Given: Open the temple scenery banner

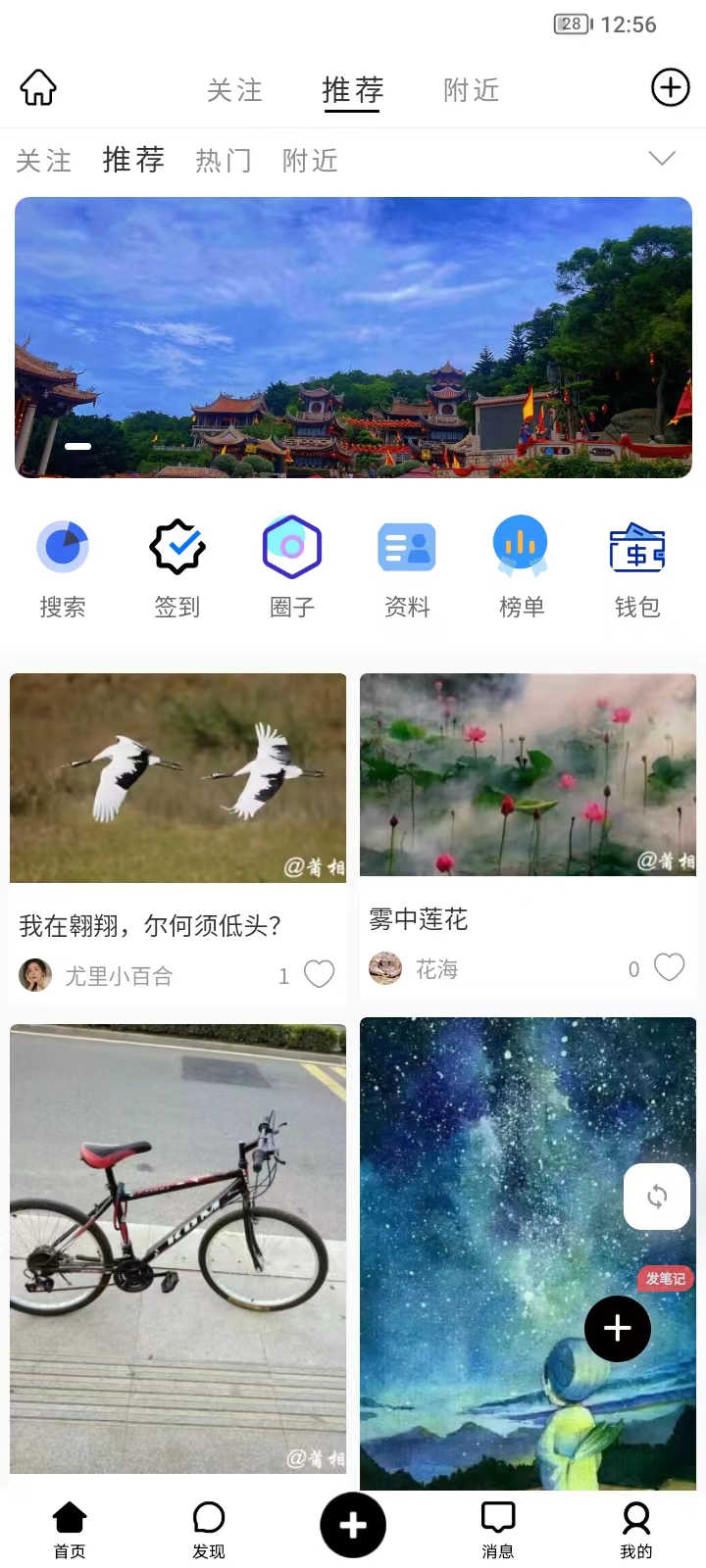Looking at the screenshot, I should 353,338.
